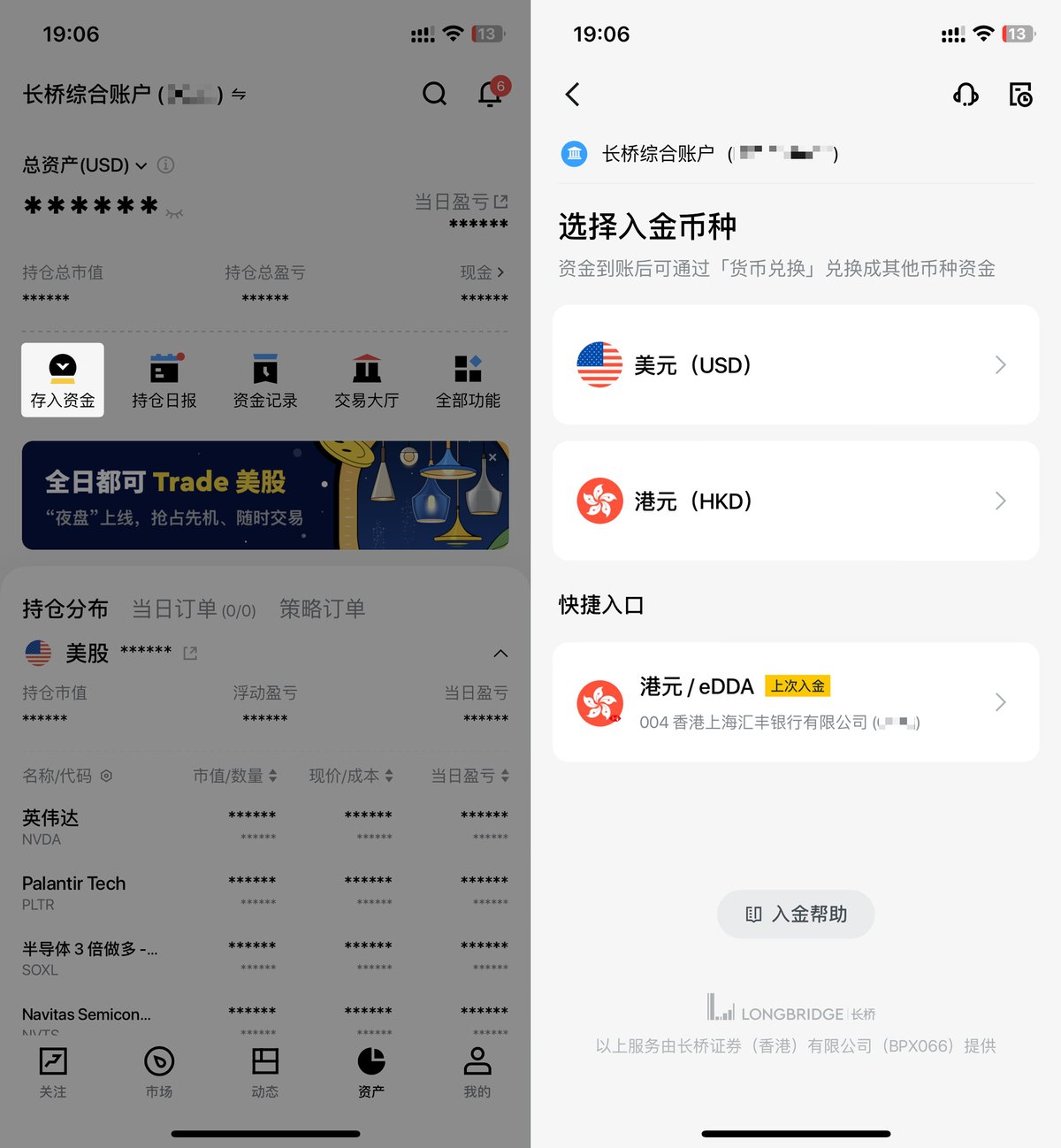Collapse the 美股 holdings section

tap(500, 654)
